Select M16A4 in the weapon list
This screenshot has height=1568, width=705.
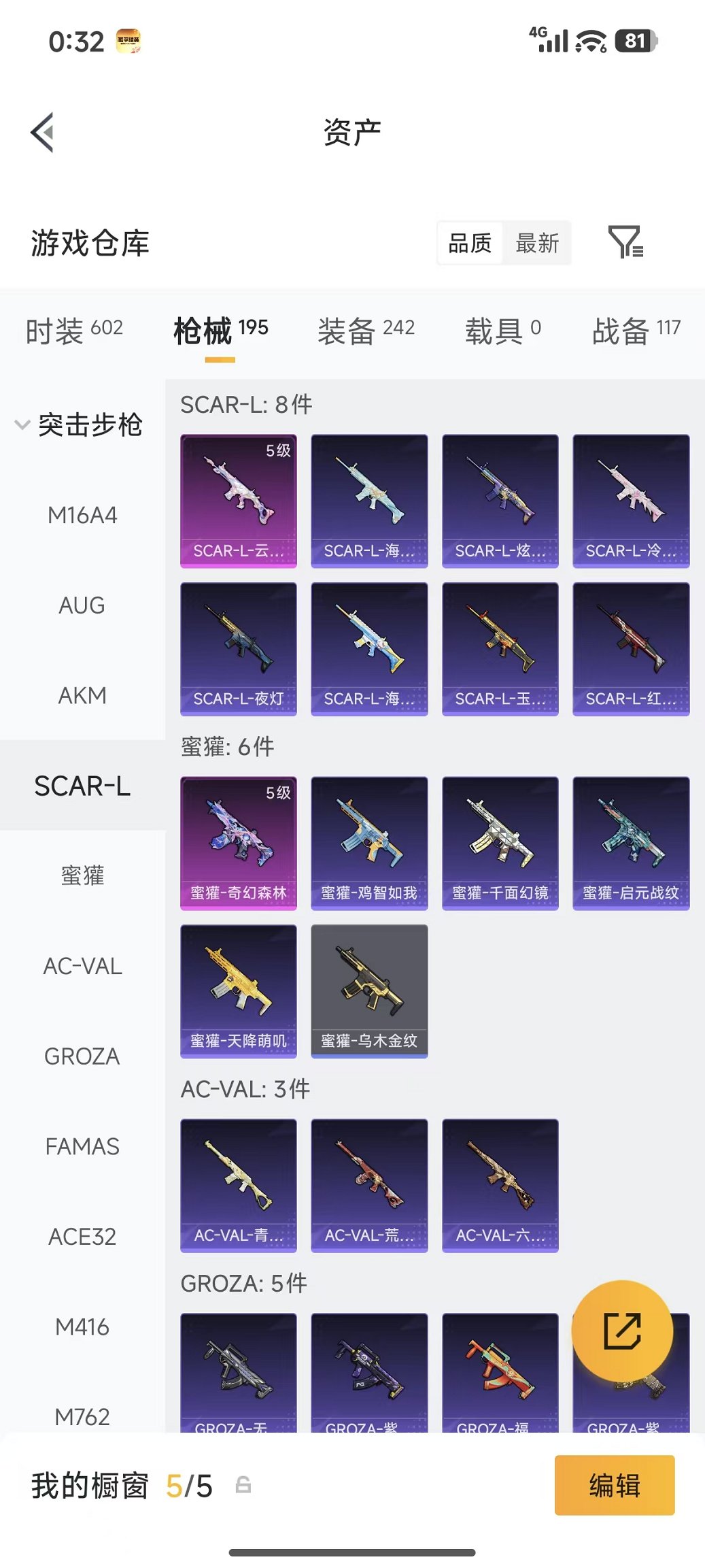pyautogui.click(x=82, y=516)
